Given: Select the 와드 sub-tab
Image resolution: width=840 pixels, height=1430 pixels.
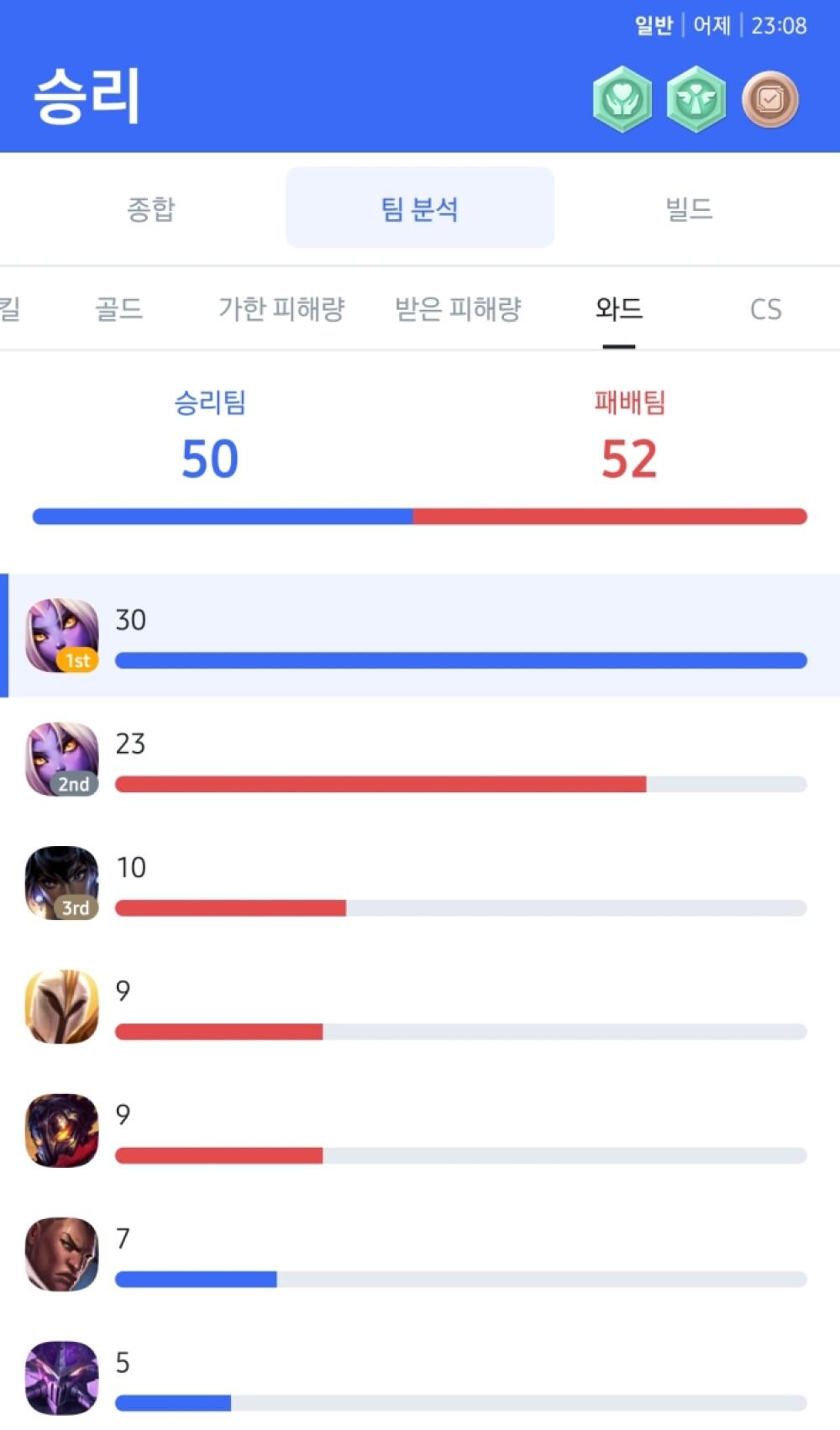Looking at the screenshot, I should [x=619, y=309].
